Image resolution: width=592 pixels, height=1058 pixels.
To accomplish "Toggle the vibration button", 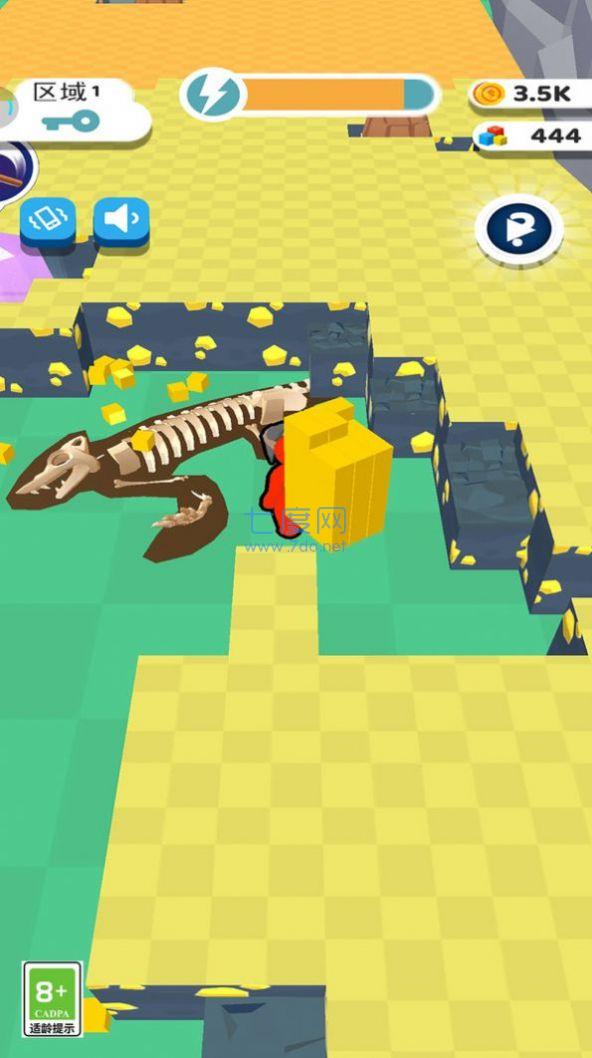I will pos(47,221).
